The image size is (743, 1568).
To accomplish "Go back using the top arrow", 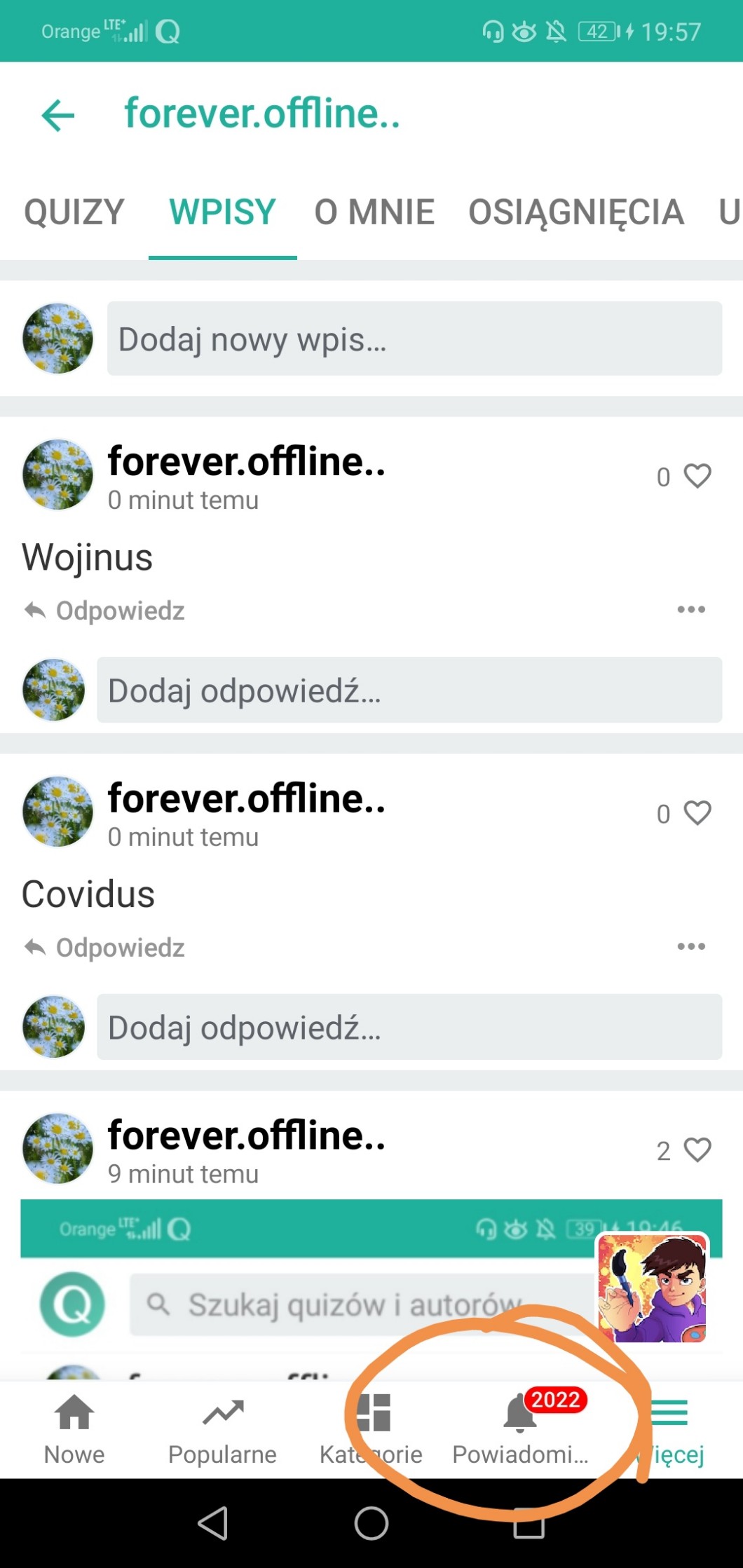I will tap(57, 115).
